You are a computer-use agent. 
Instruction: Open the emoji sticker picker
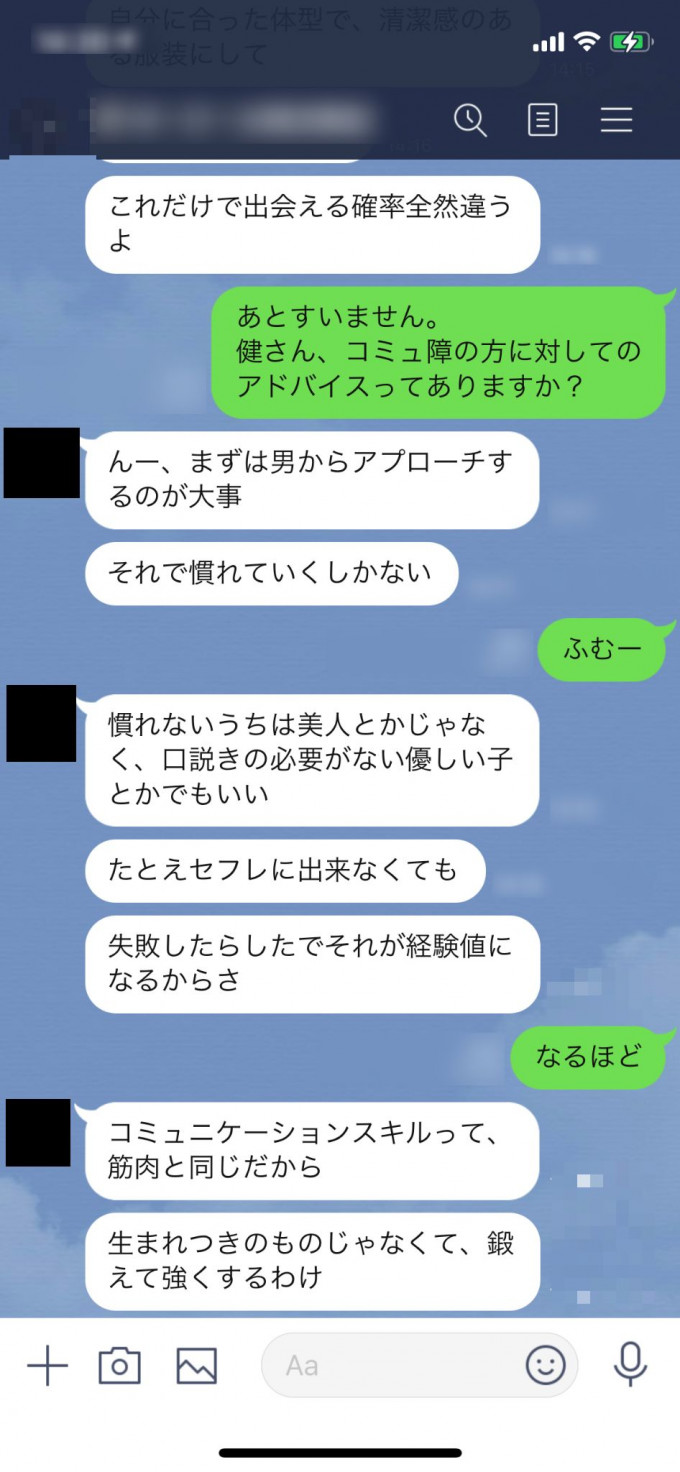[x=545, y=1366]
